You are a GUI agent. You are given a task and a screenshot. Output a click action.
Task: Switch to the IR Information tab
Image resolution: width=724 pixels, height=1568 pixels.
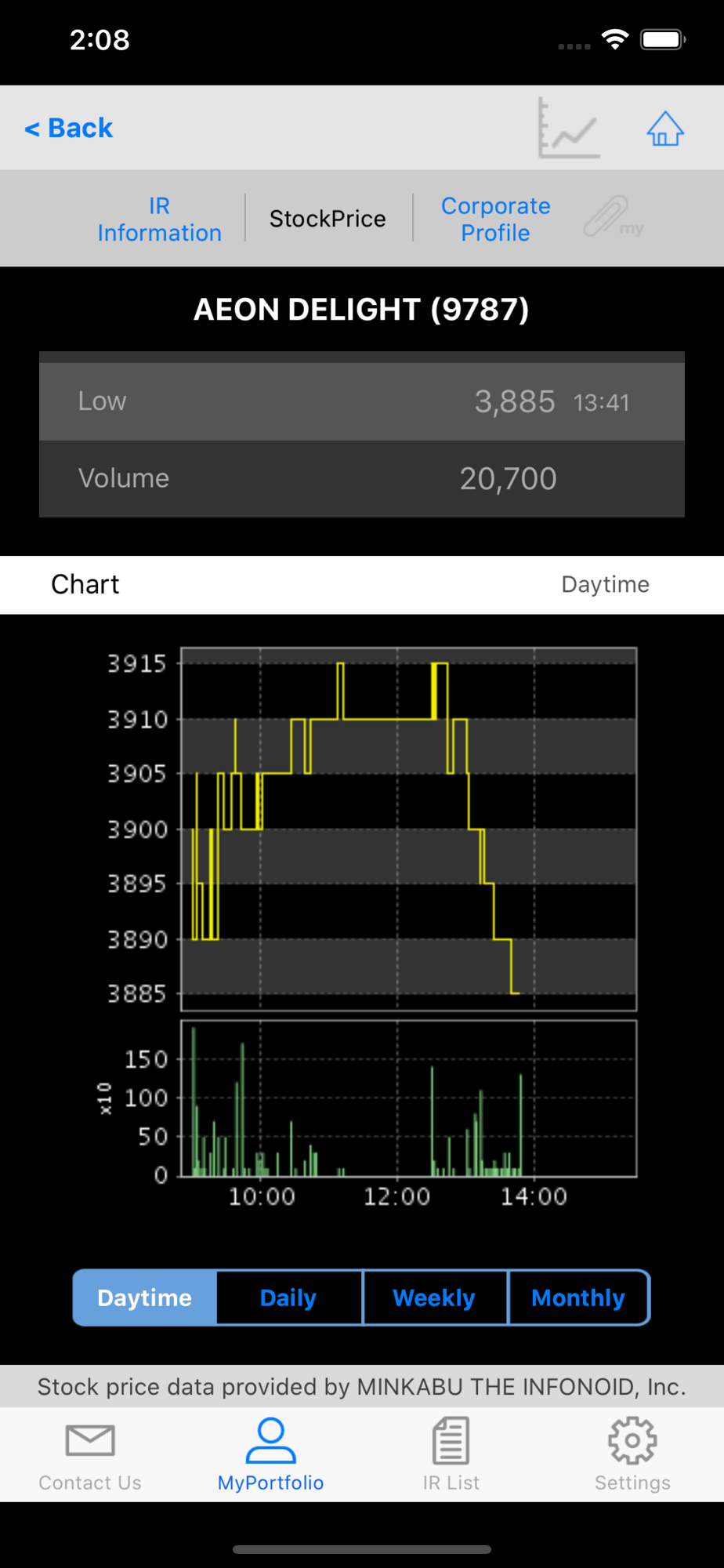click(159, 219)
